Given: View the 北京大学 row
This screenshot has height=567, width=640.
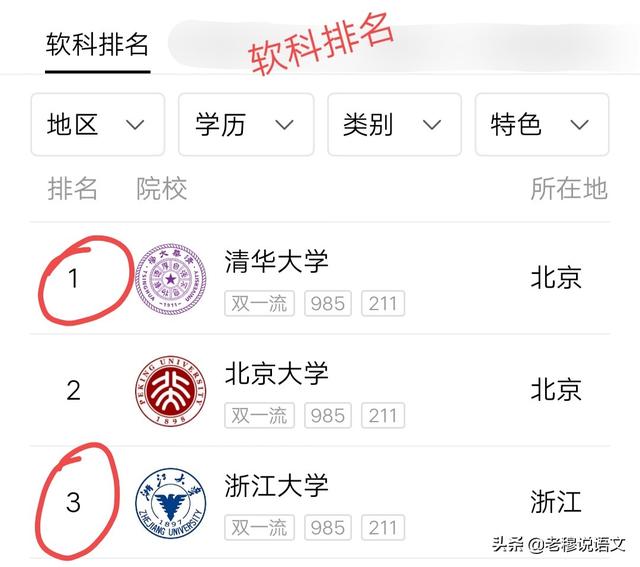Looking at the screenshot, I should coord(277,374).
